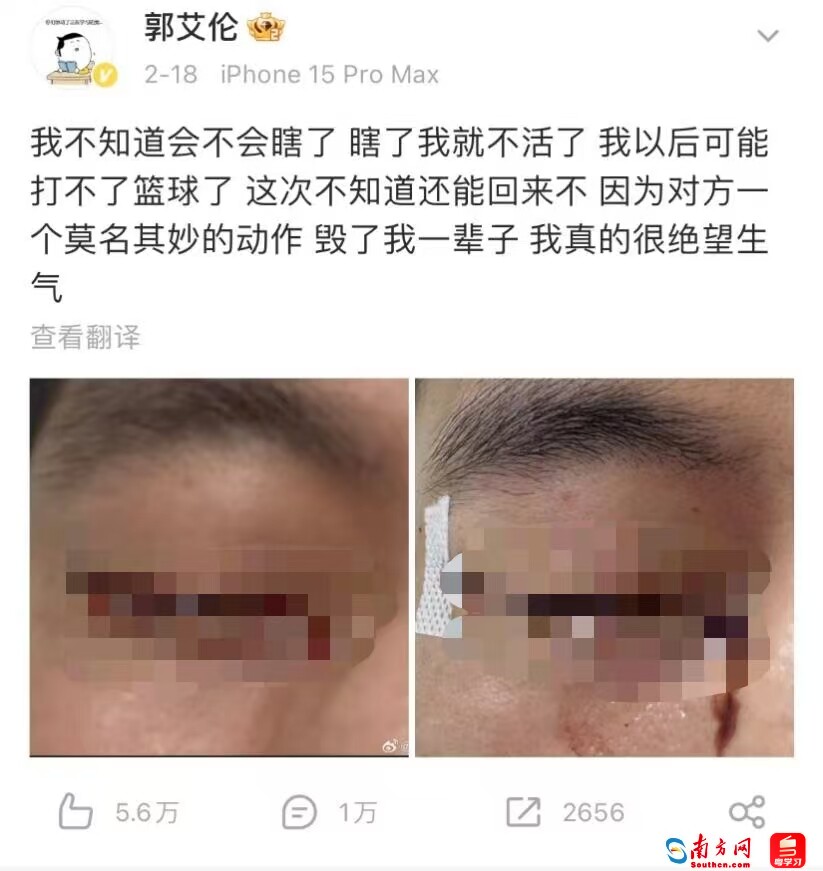Open the second photo with the bandage
This screenshot has height=871, width=823.
(604, 567)
